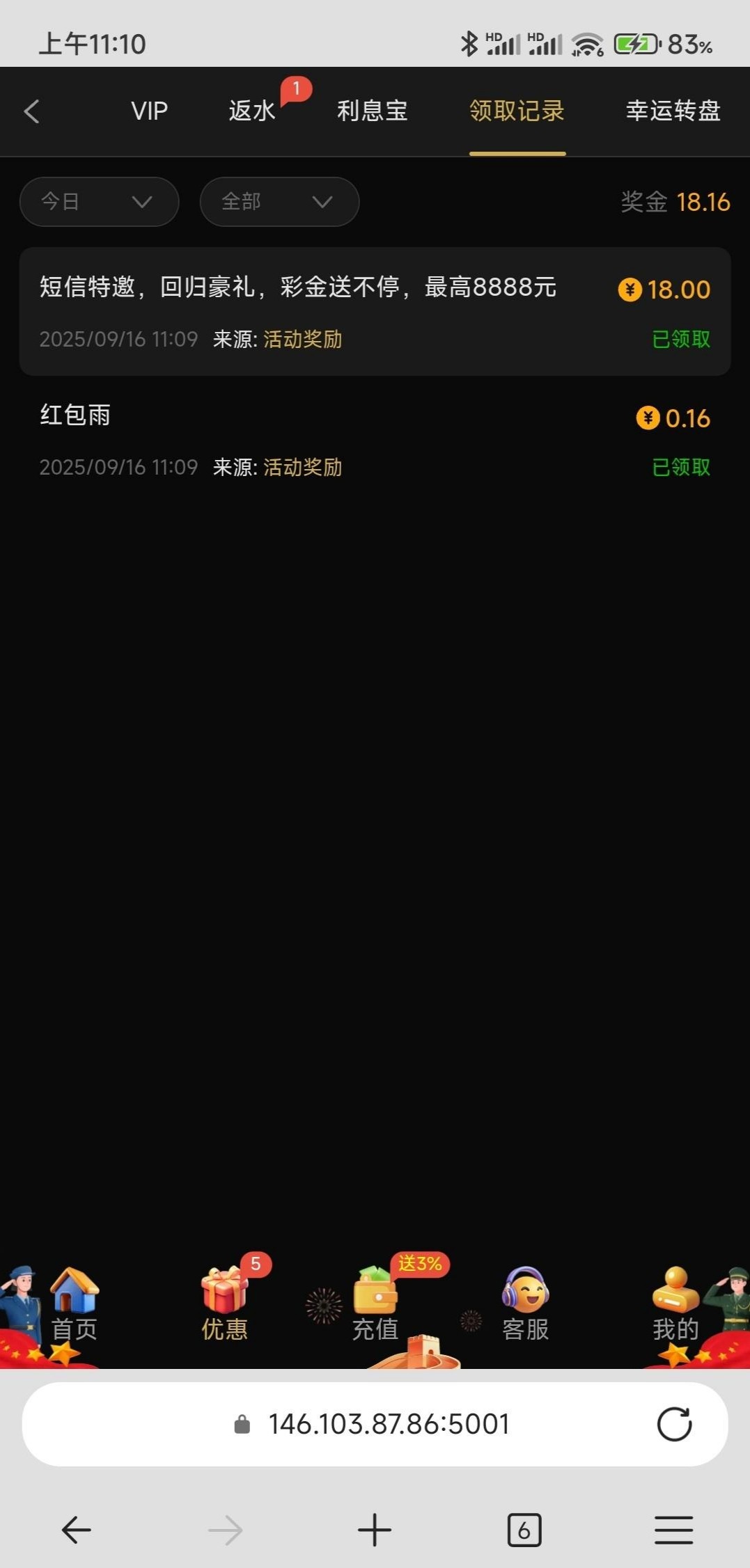Switch to the VIP tab
Viewport: 750px width, 1568px height.
tap(149, 111)
